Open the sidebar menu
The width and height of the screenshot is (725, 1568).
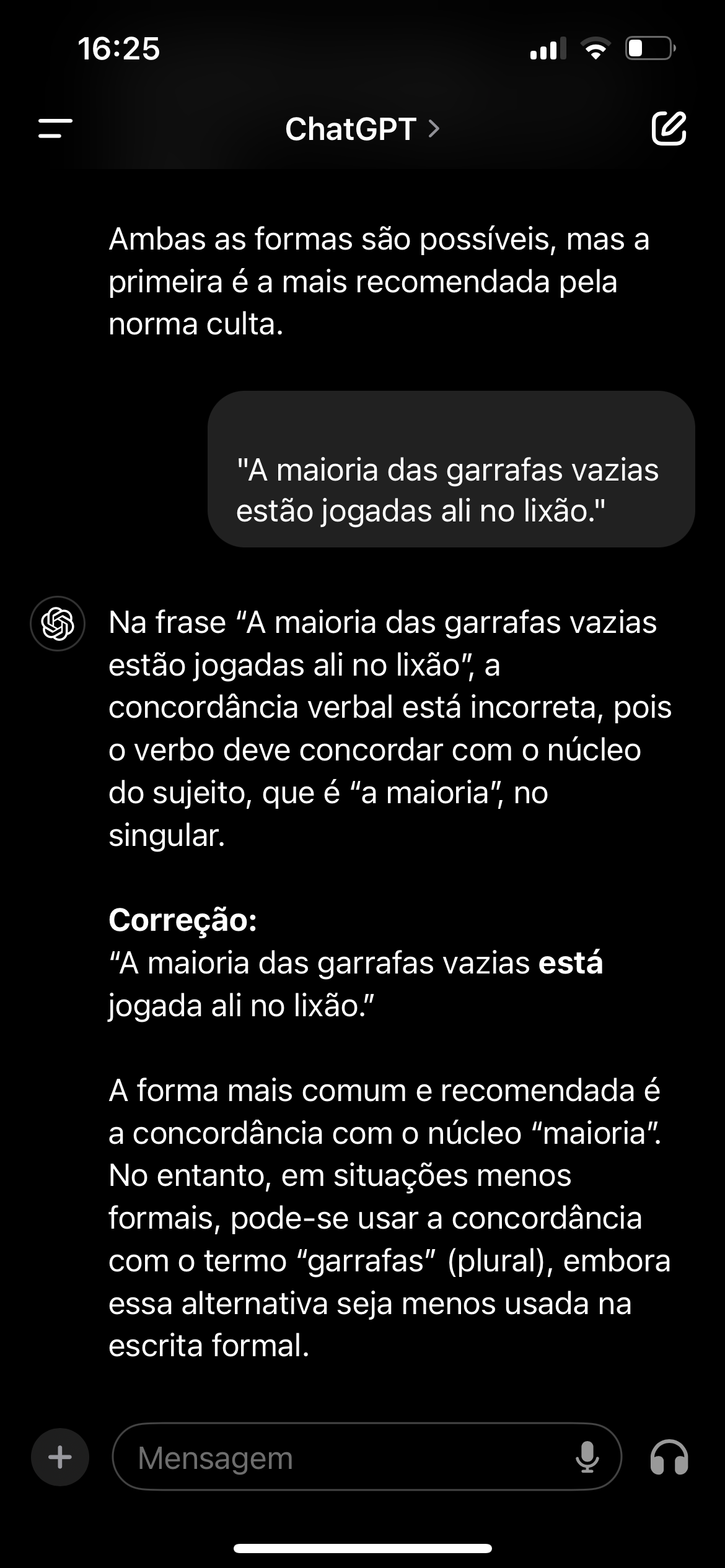click(x=55, y=129)
